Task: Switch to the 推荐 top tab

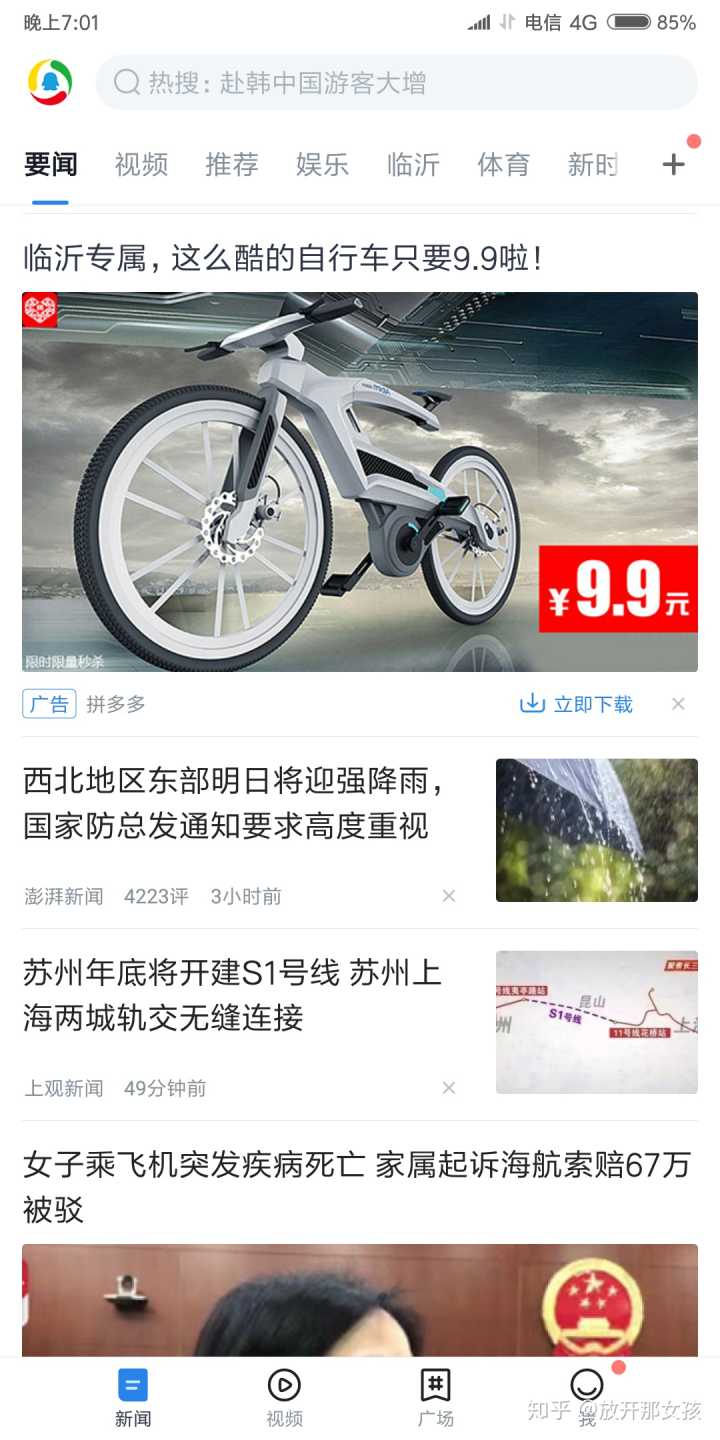Action: click(231, 164)
